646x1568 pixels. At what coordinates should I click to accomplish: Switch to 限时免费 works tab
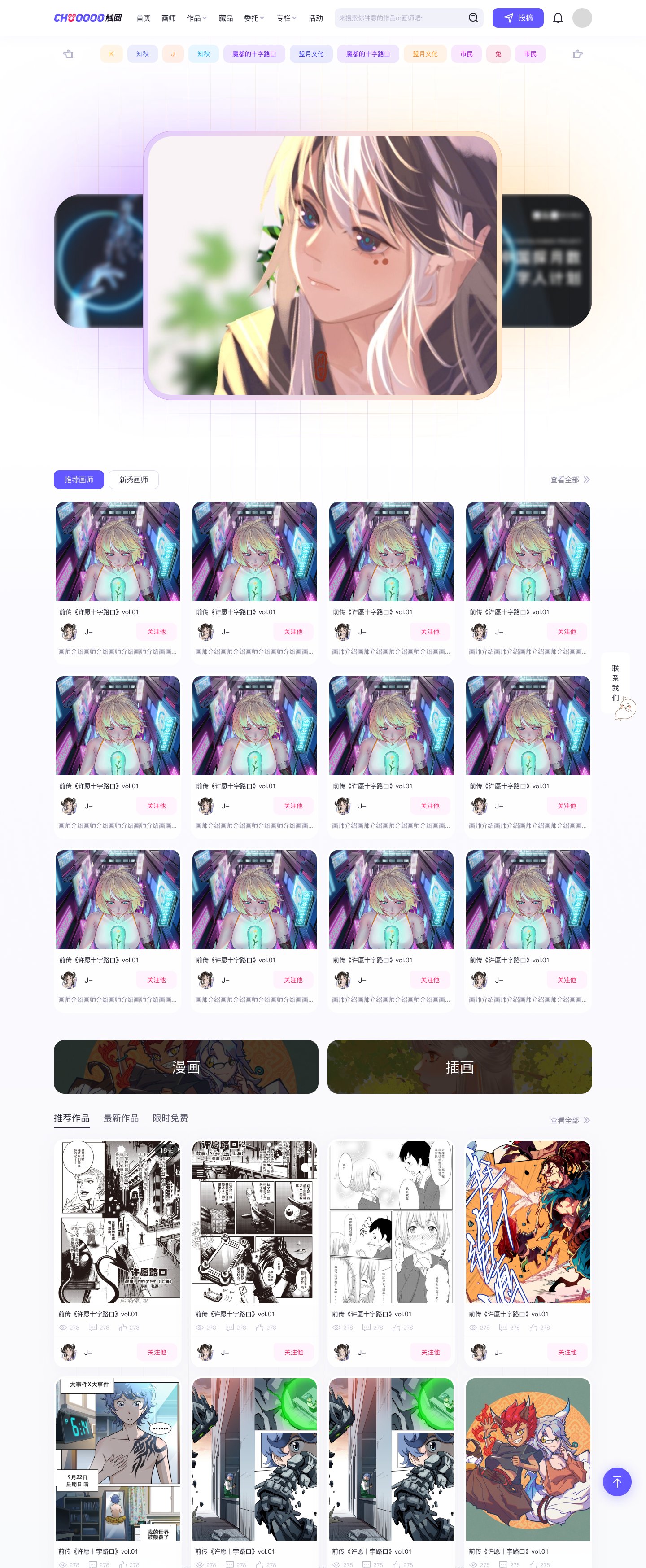(x=170, y=1118)
